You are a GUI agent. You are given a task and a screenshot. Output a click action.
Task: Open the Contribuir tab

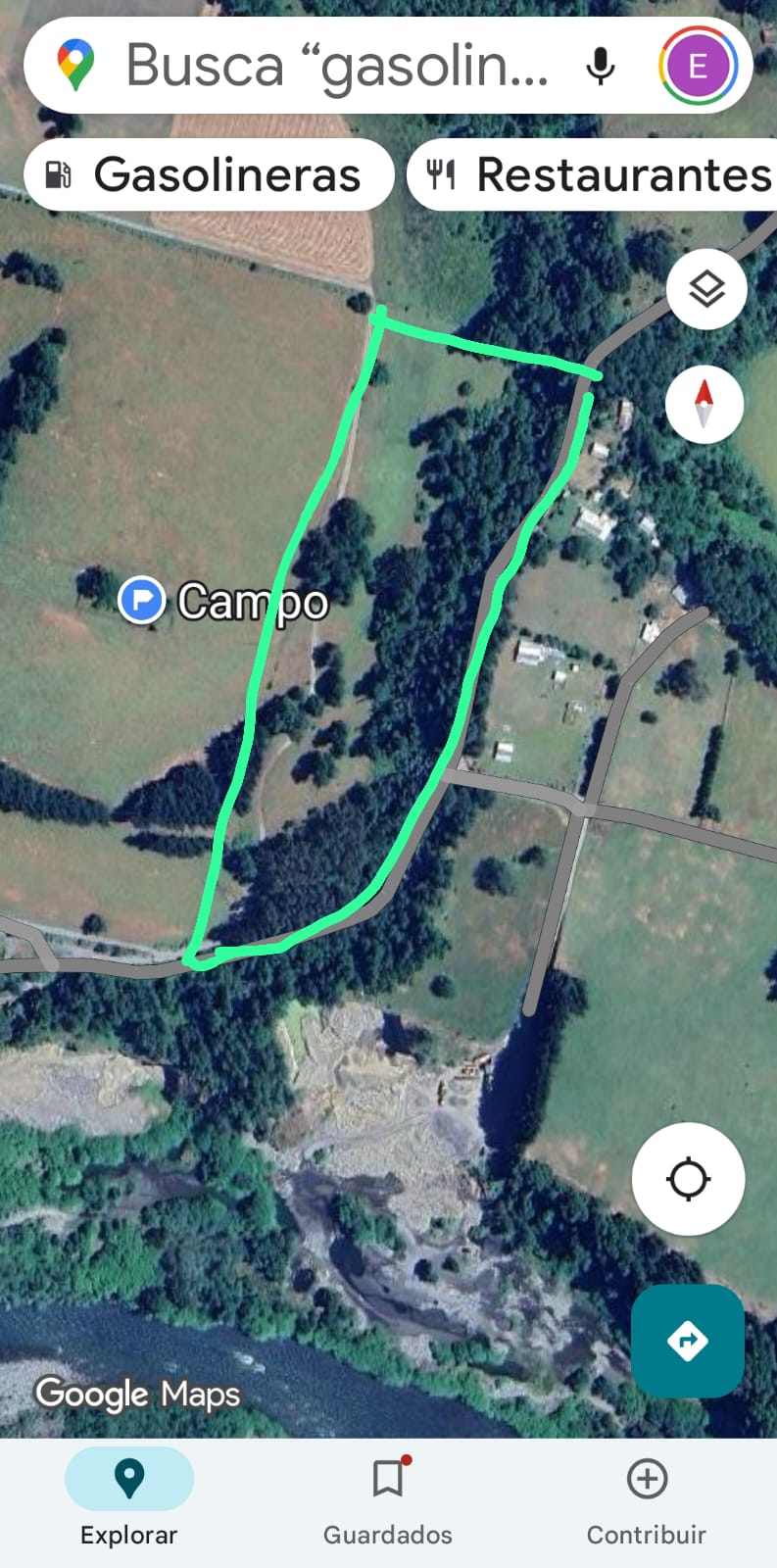click(647, 1494)
